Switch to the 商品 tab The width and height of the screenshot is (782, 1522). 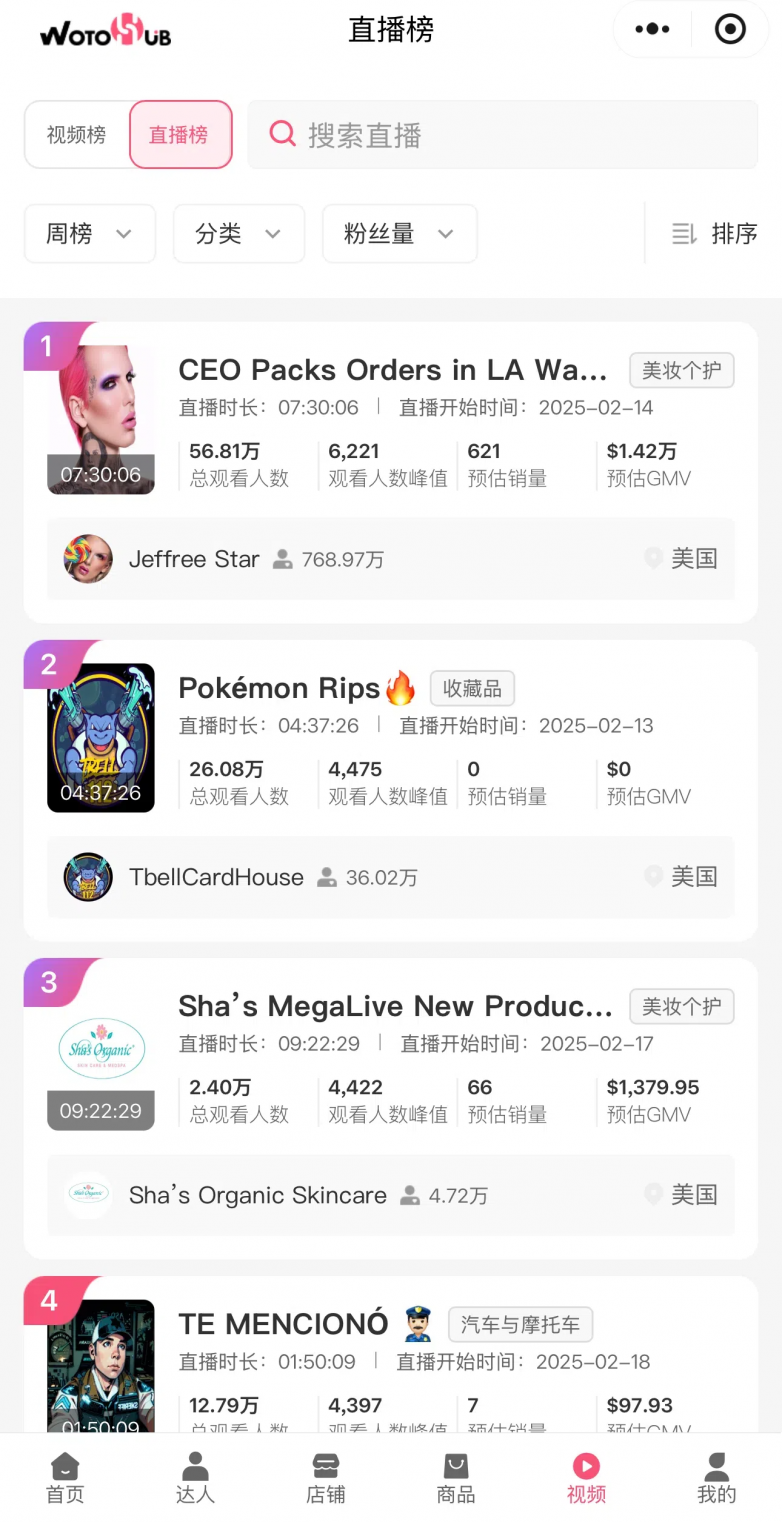[x=456, y=1478]
